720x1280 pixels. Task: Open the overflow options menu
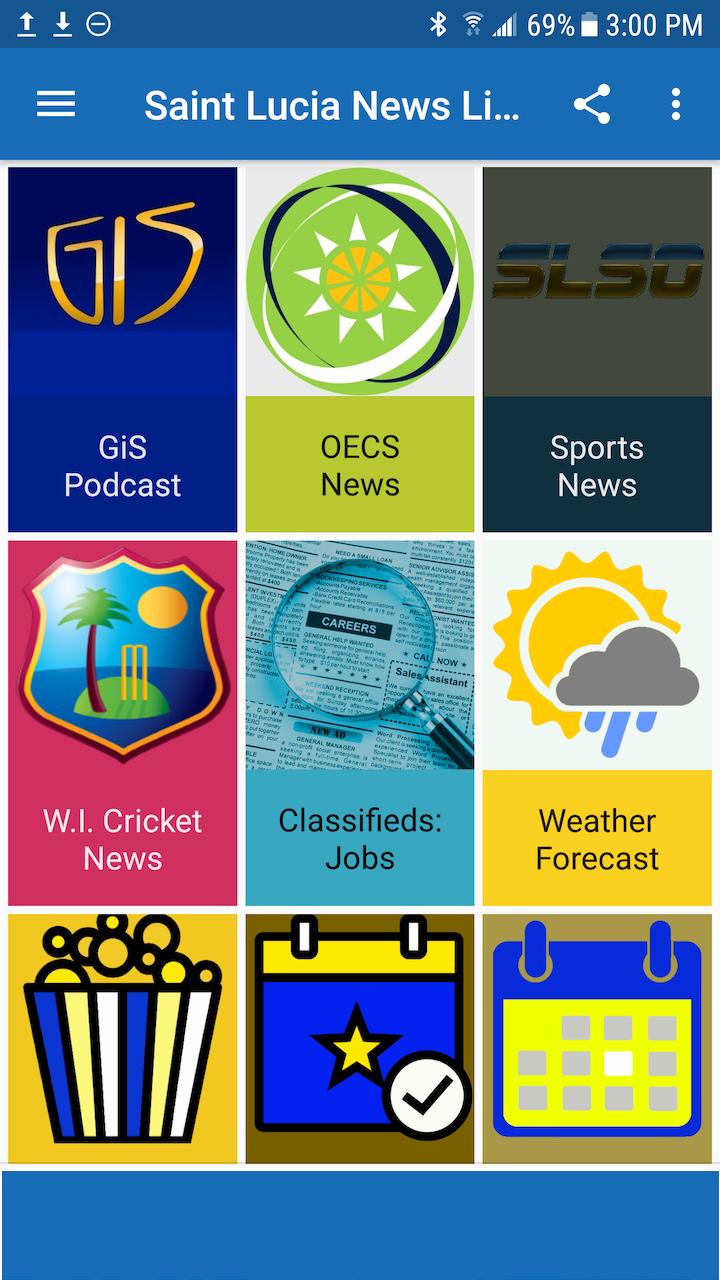click(676, 104)
